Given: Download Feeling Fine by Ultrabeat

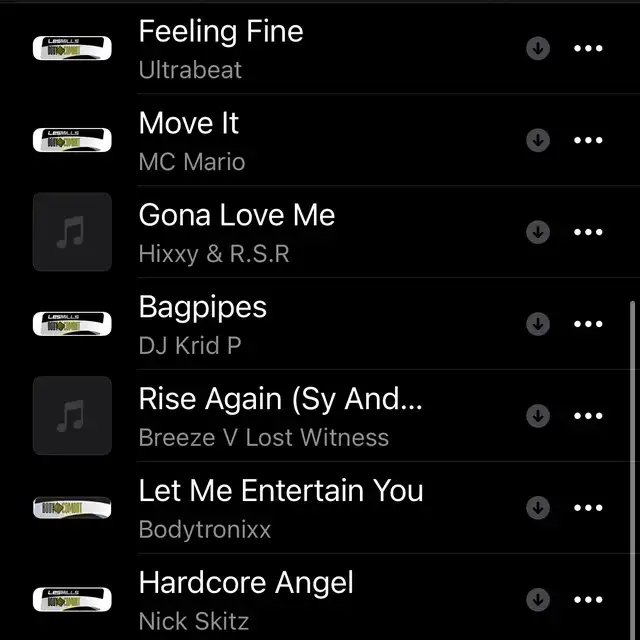Looking at the screenshot, I should point(538,48).
